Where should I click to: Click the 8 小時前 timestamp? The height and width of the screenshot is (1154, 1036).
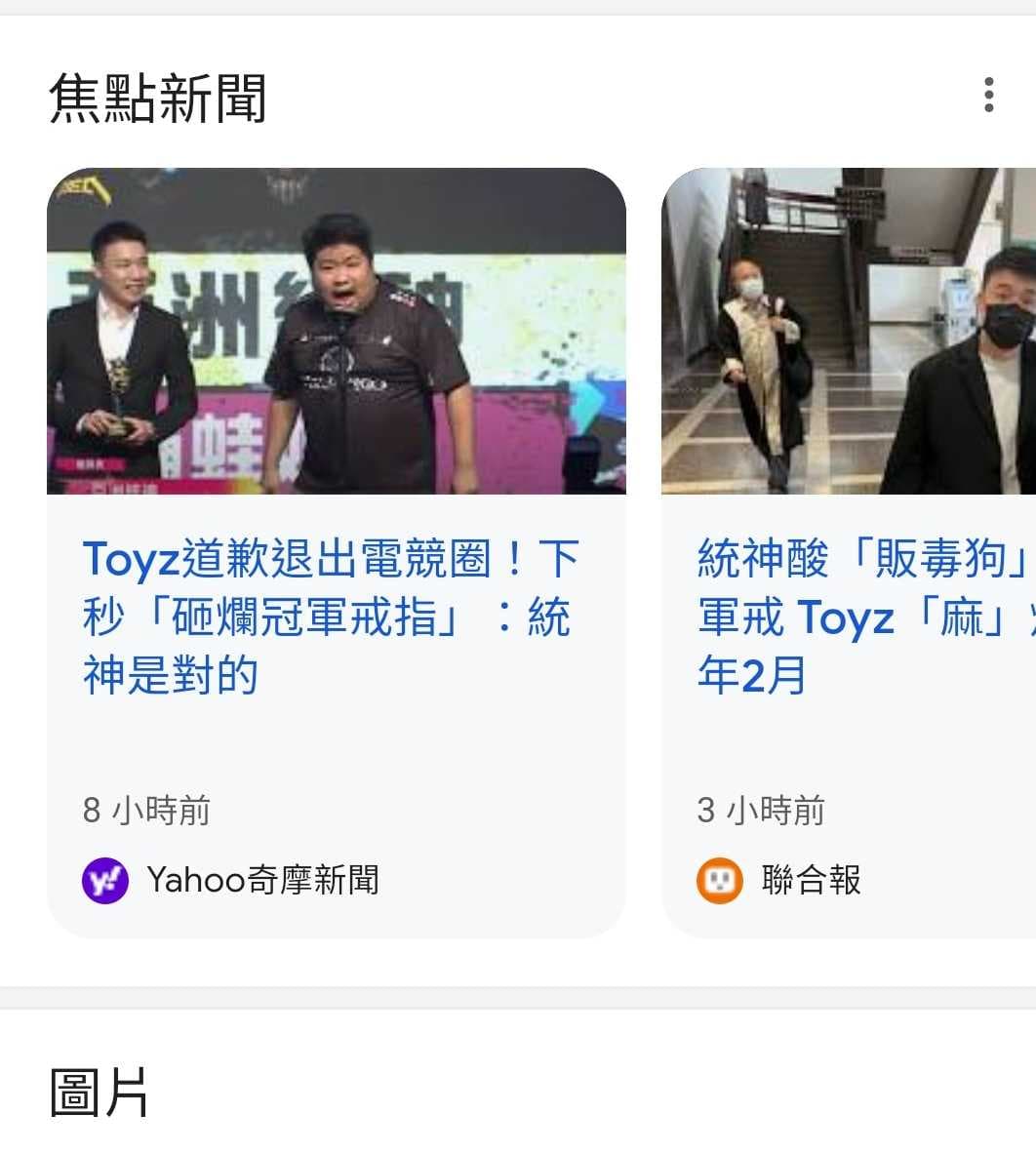[147, 810]
